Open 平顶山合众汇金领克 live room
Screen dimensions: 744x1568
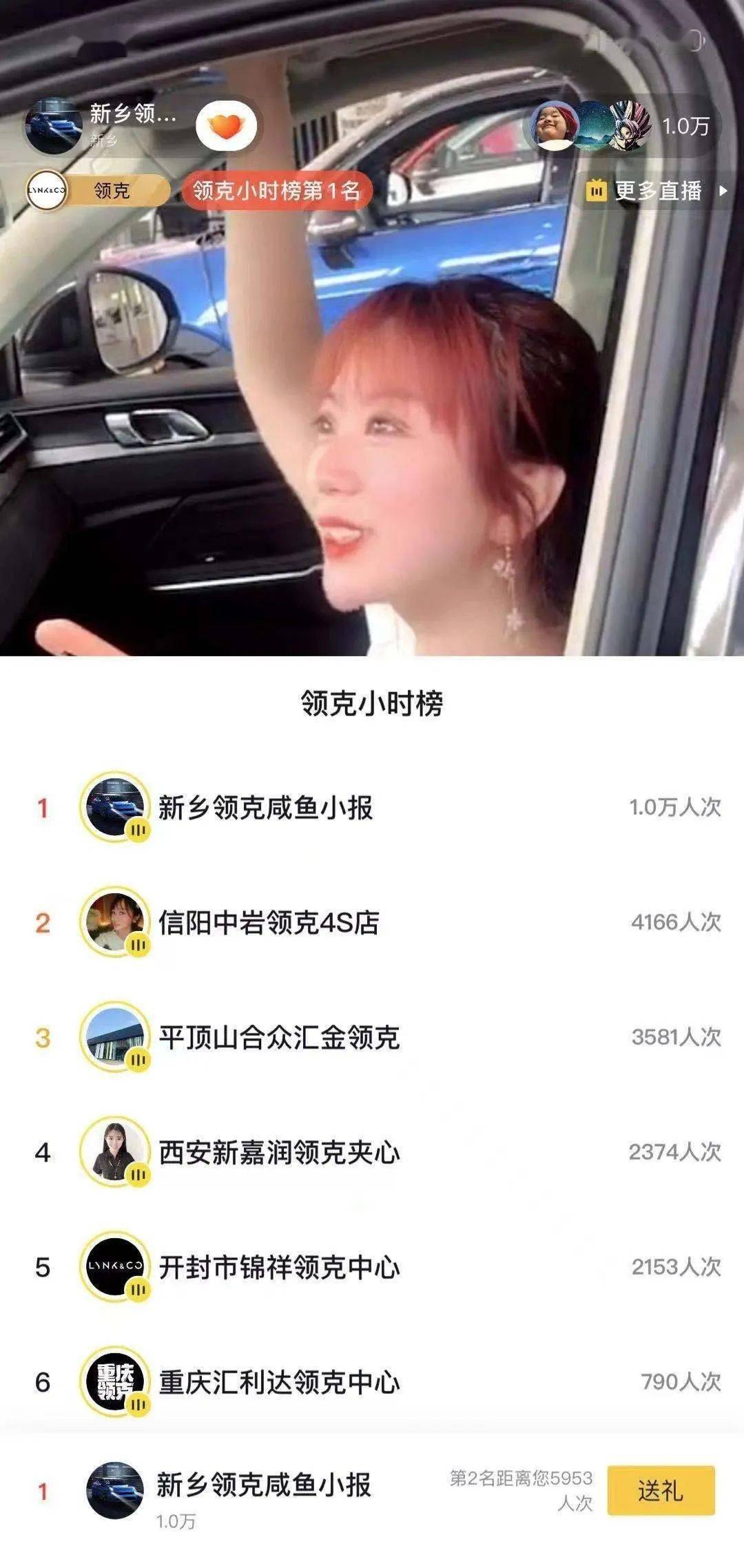point(279,1037)
